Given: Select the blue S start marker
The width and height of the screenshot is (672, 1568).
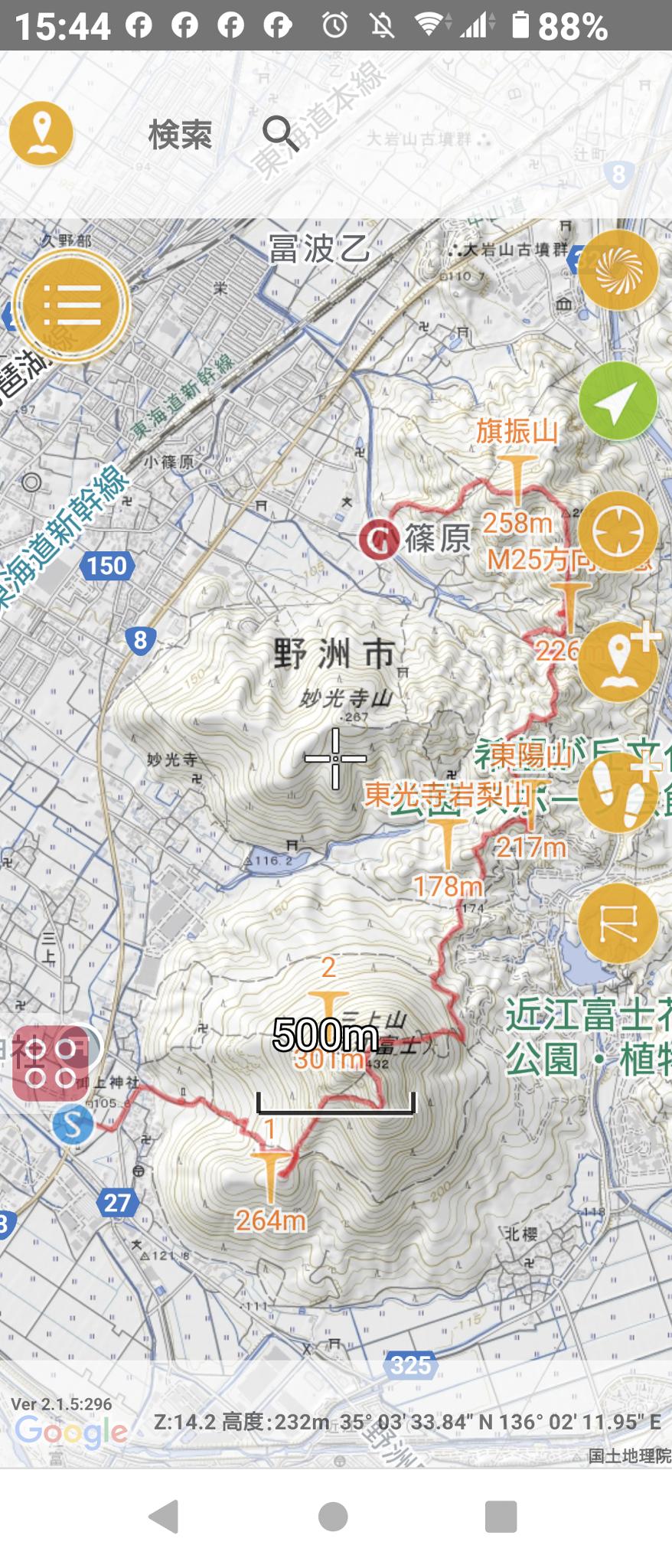Looking at the screenshot, I should [73, 1125].
